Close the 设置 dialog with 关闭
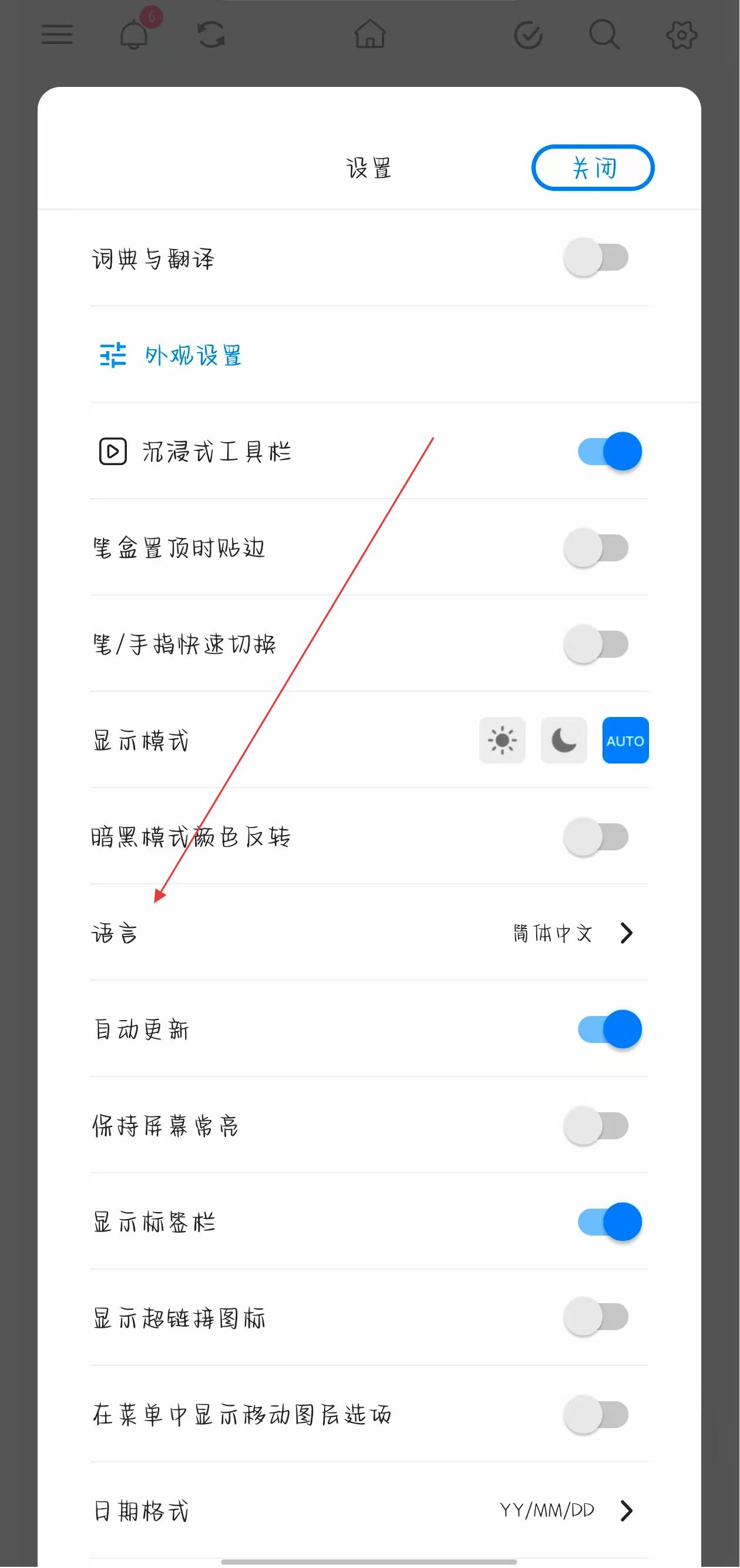Viewport: 740px width, 1568px height. pyautogui.click(x=593, y=167)
